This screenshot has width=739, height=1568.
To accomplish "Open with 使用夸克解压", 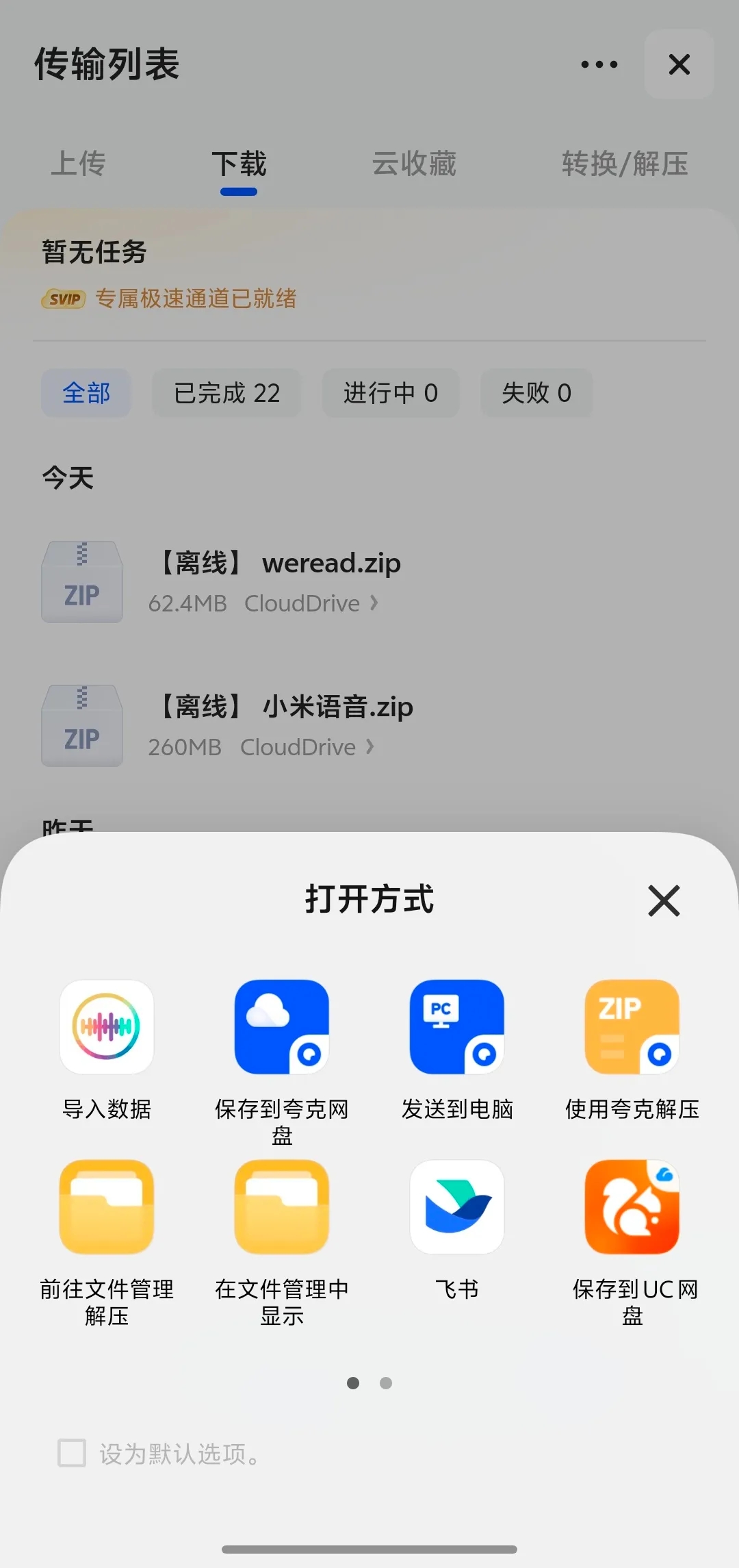I will click(x=632, y=1027).
